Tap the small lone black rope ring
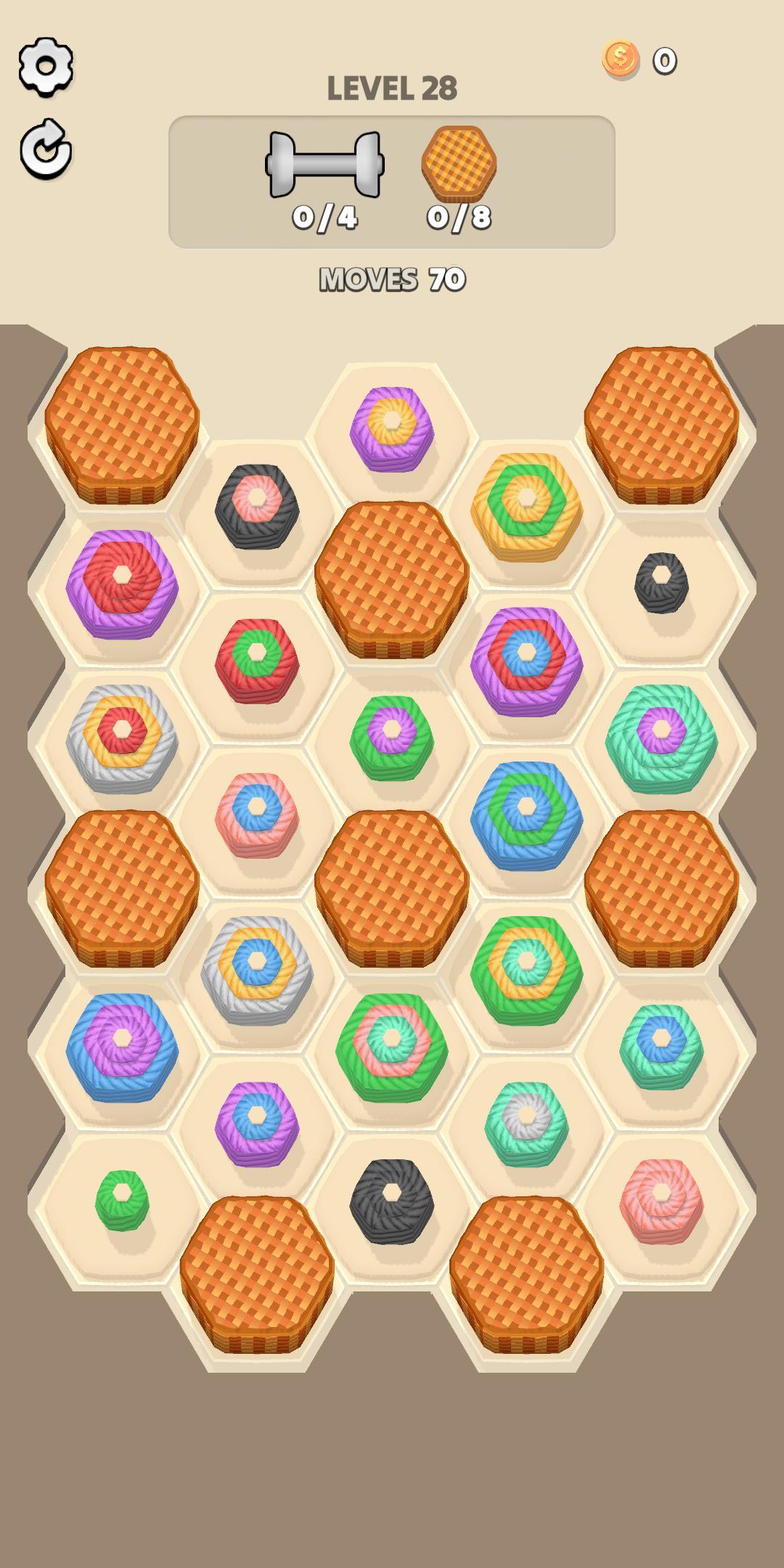 tap(661, 581)
